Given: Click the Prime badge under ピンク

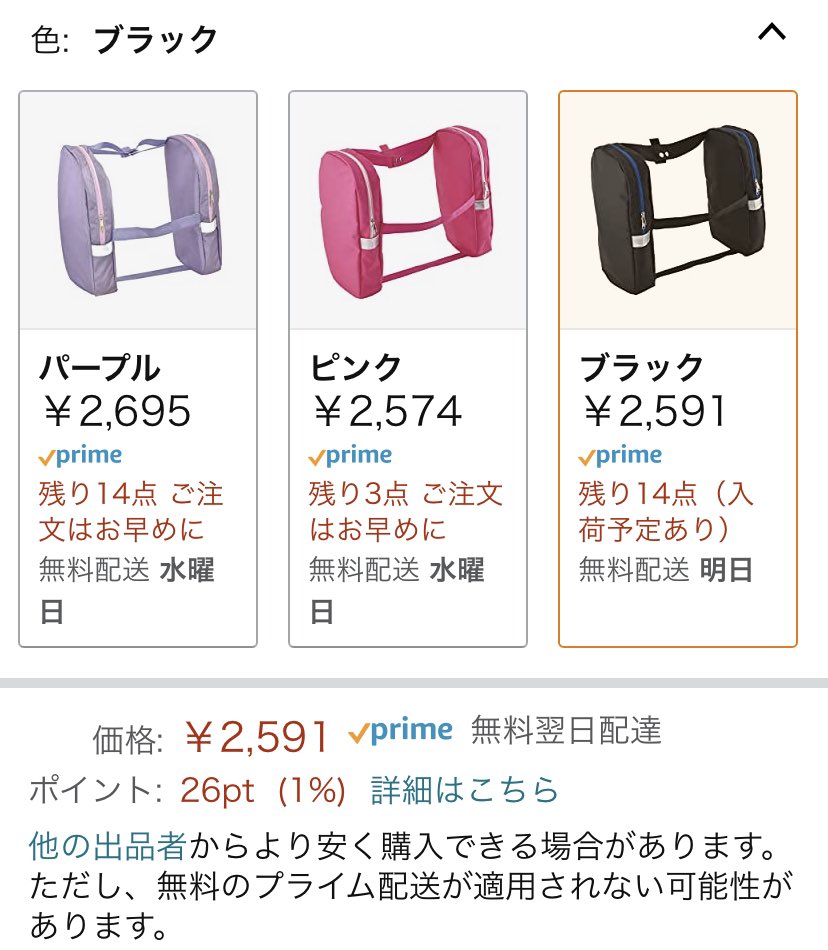Looking at the screenshot, I should point(349,455).
